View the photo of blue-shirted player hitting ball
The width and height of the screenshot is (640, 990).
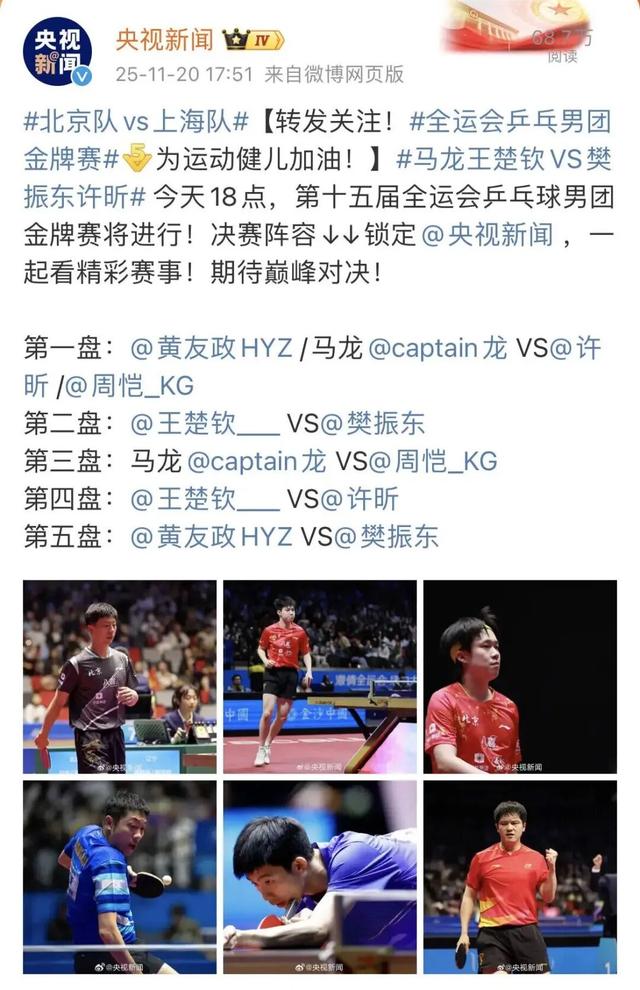point(120,877)
